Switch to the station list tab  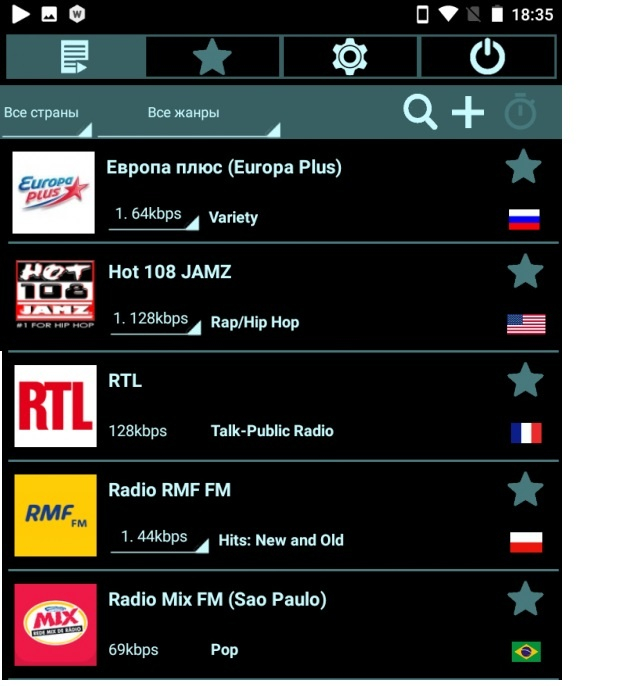(x=75, y=58)
